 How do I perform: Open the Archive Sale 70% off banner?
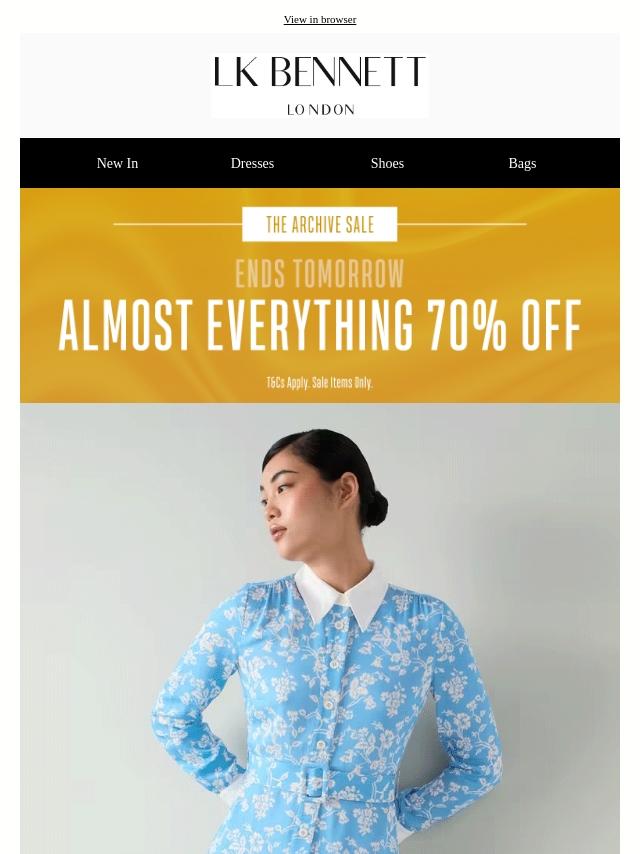tap(320, 296)
